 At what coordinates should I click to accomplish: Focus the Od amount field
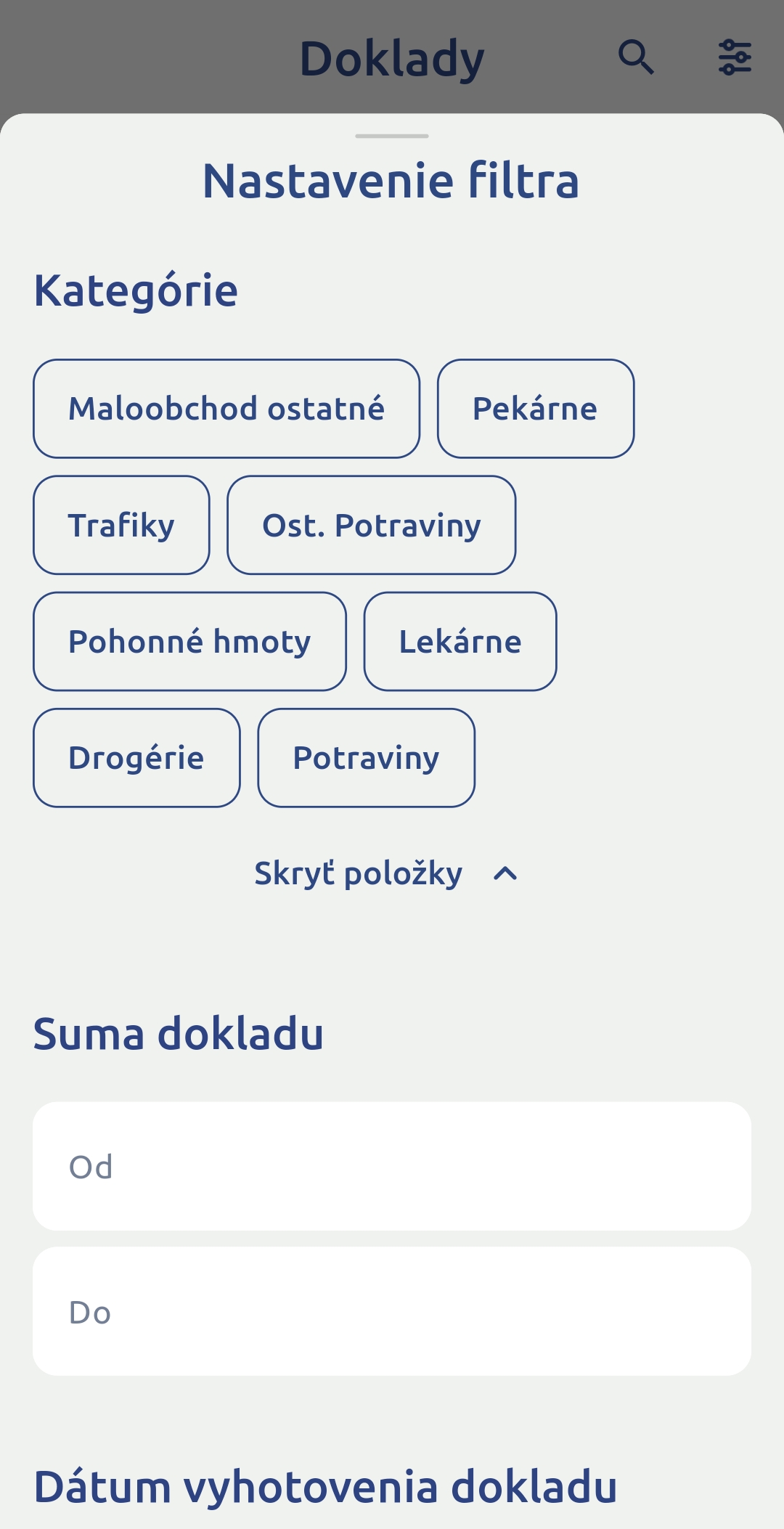pos(392,1166)
